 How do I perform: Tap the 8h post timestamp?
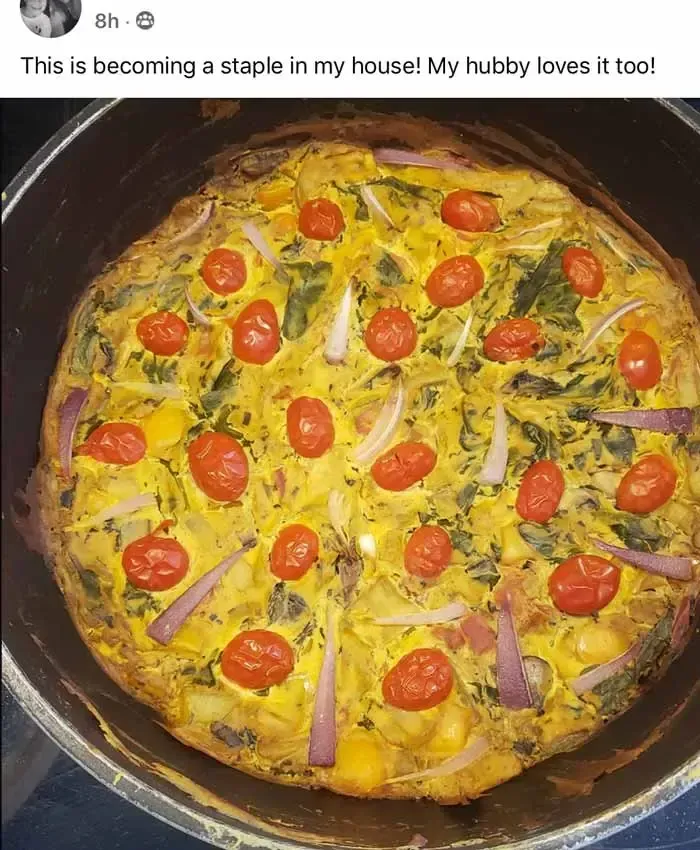click(106, 21)
